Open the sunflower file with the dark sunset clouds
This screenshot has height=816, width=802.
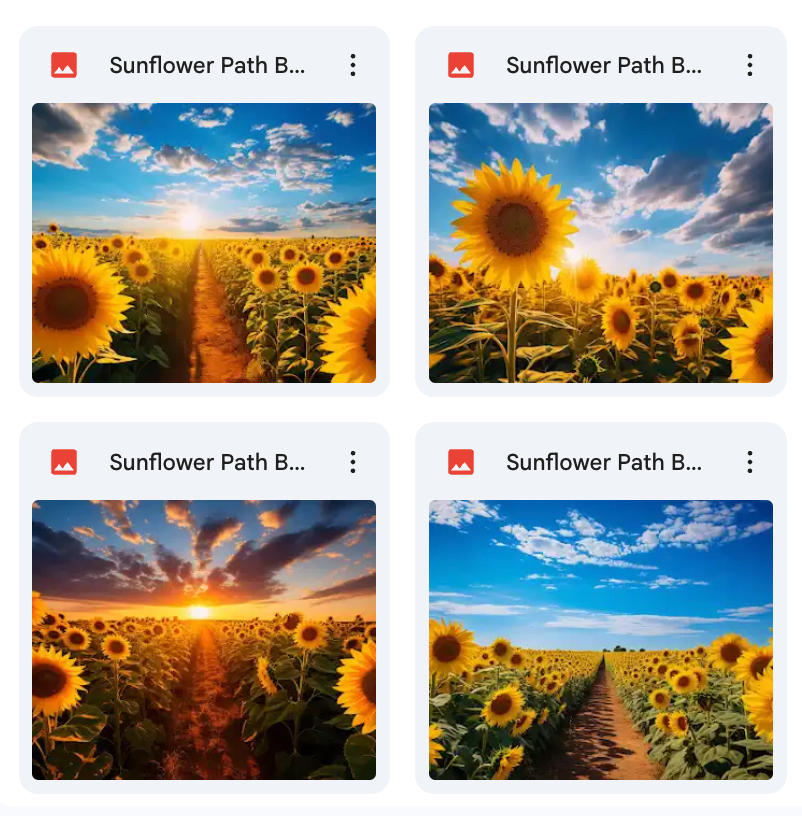point(204,639)
